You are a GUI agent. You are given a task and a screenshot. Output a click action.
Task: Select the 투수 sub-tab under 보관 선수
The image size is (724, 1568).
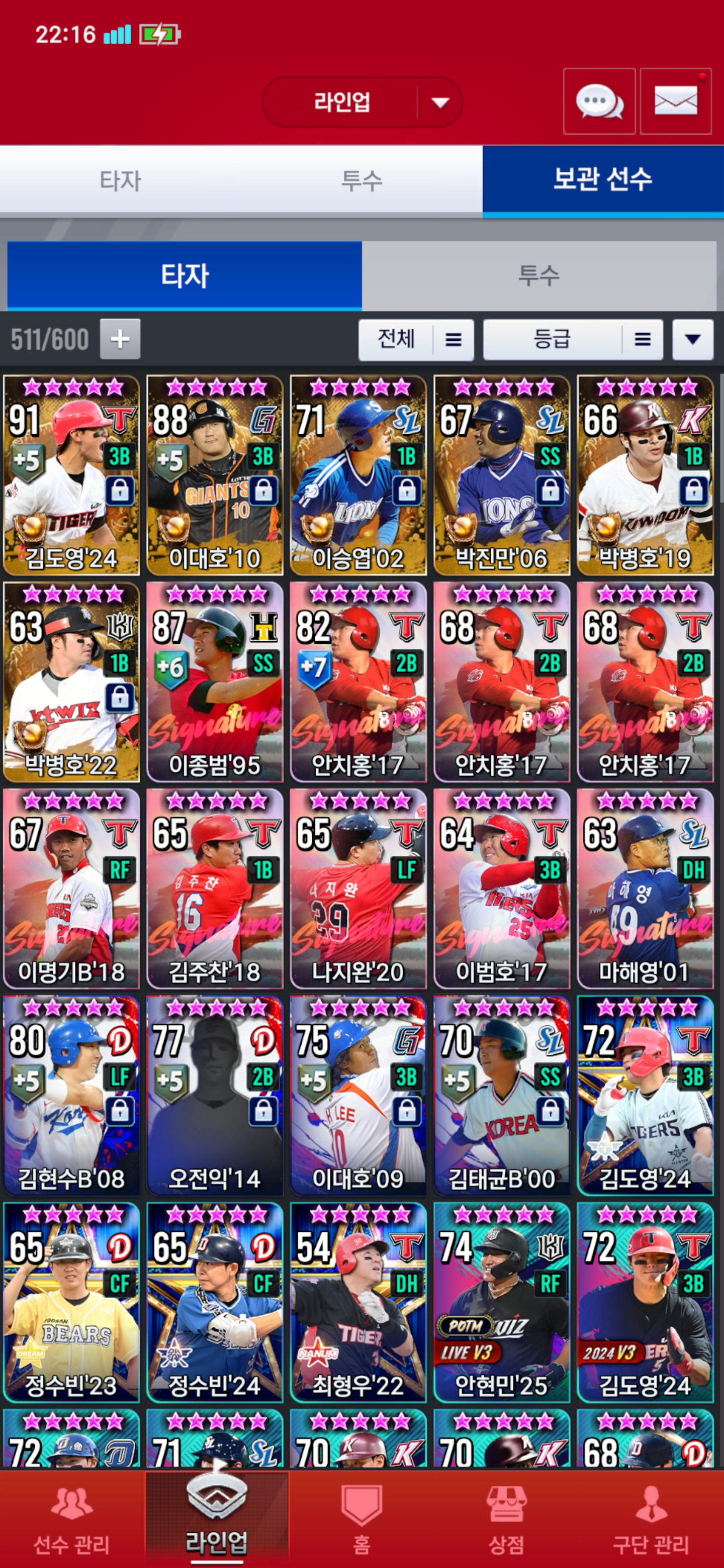tap(538, 276)
